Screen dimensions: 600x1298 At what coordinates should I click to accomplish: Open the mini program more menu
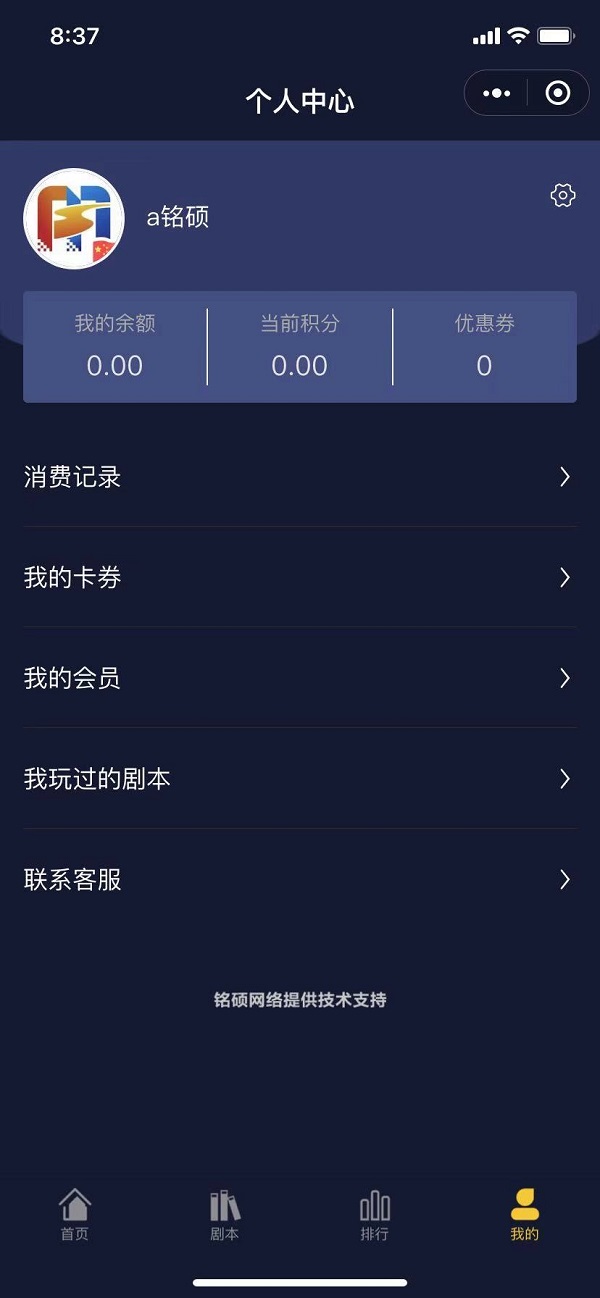point(496,93)
